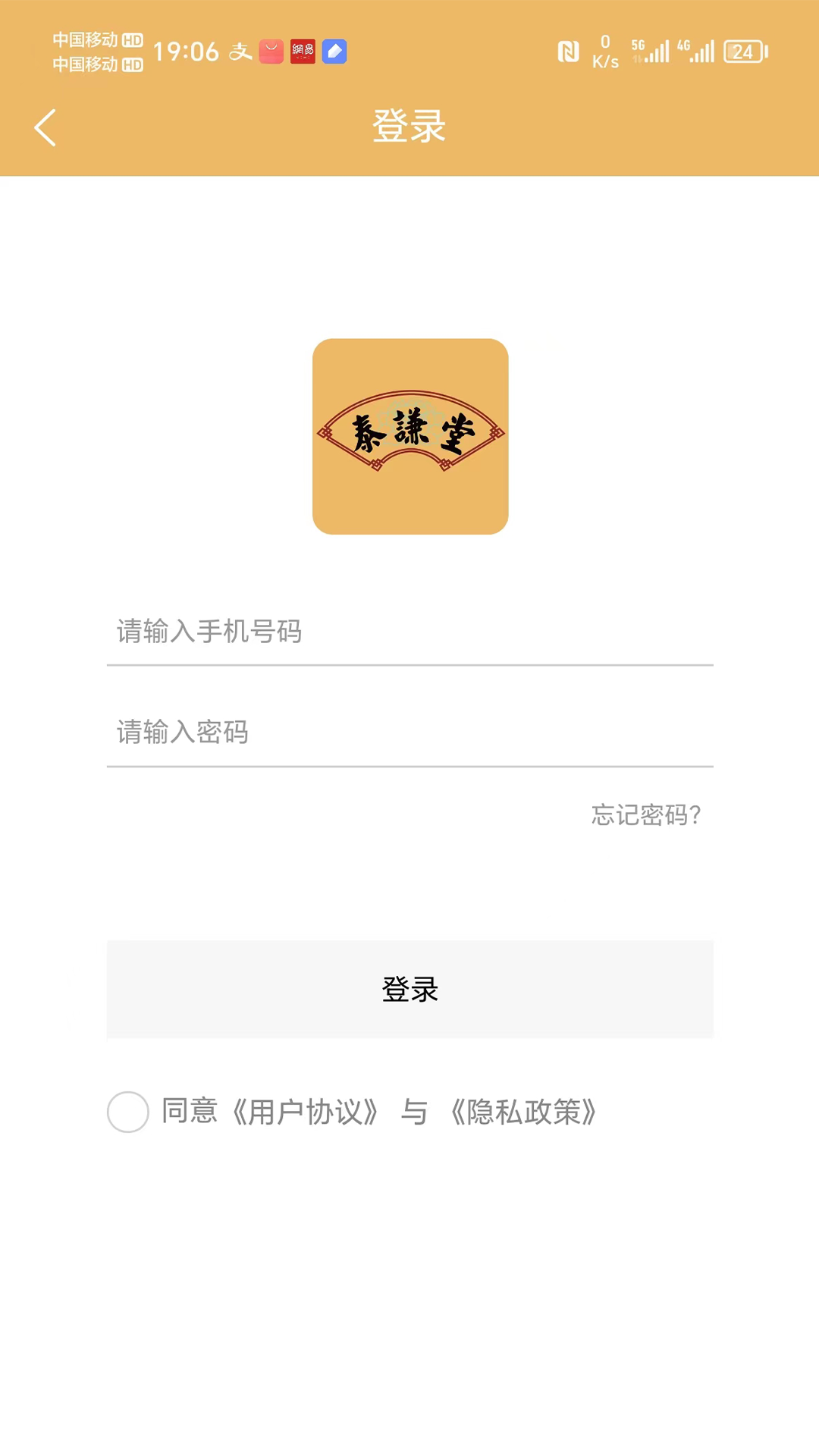
Task: Open the 《隐私政策》 privacy policy
Action: [x=523, y=1112]
